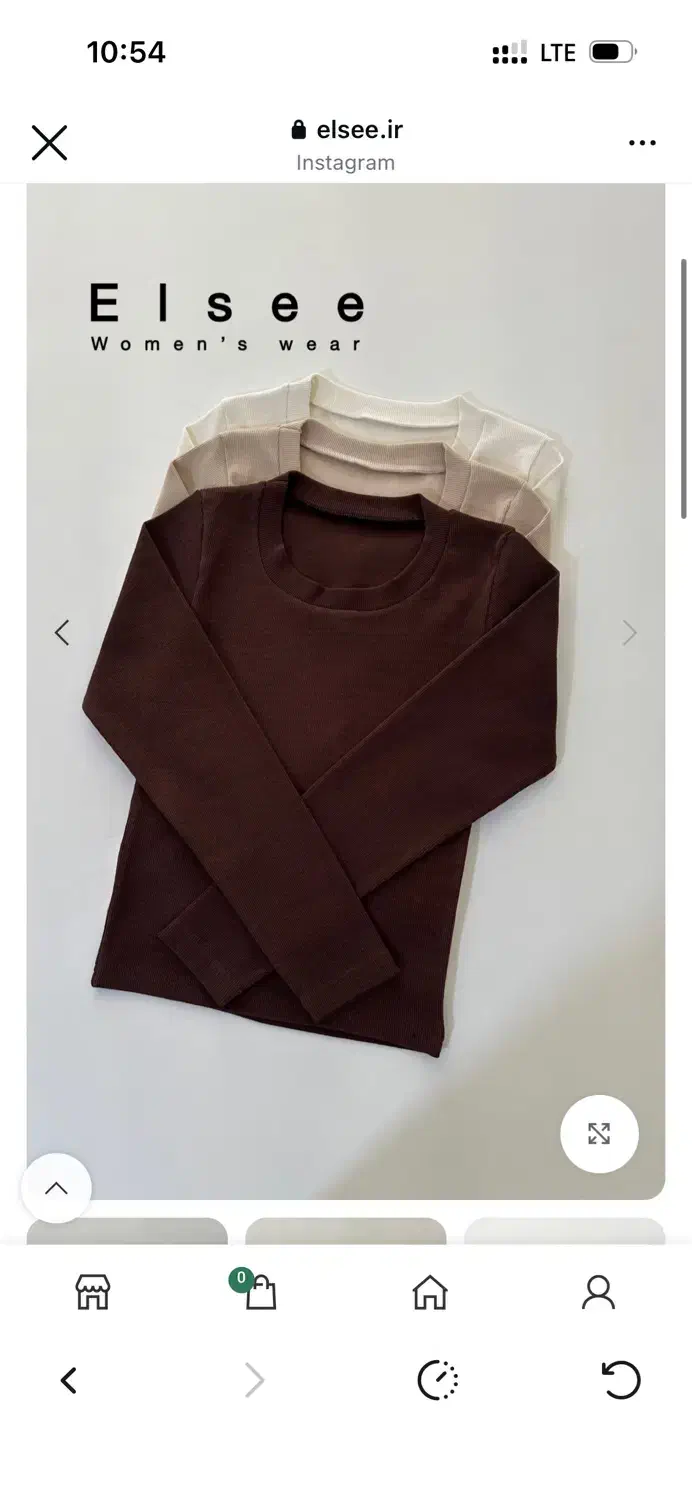Image resolution: width=692 pixels, height=1500 pixels.
Task: Open the browser overflow menu
Action: click(642, 143)
